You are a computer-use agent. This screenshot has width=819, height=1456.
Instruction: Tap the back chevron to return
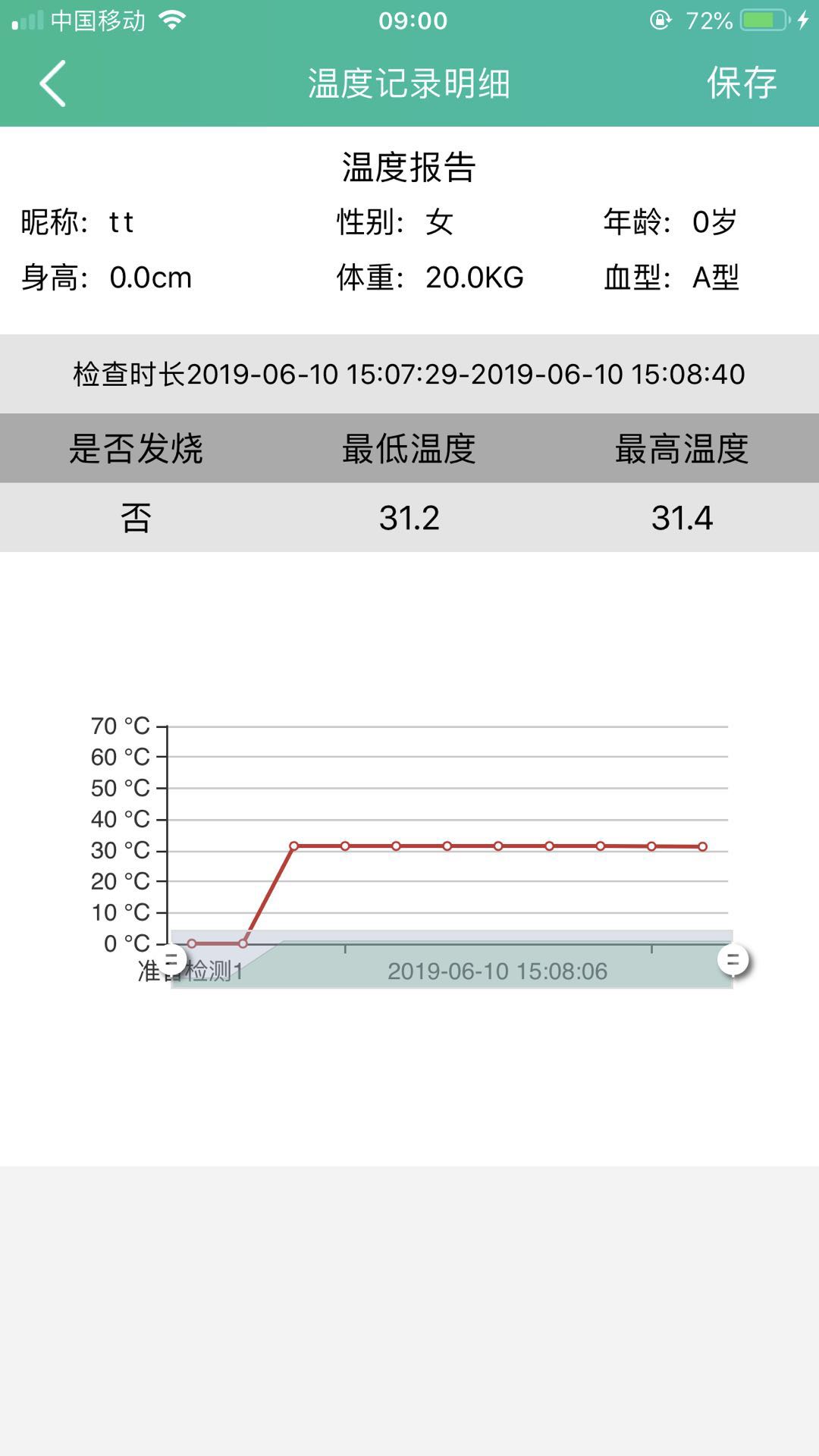pyautogui.click(x=52, y=85)
